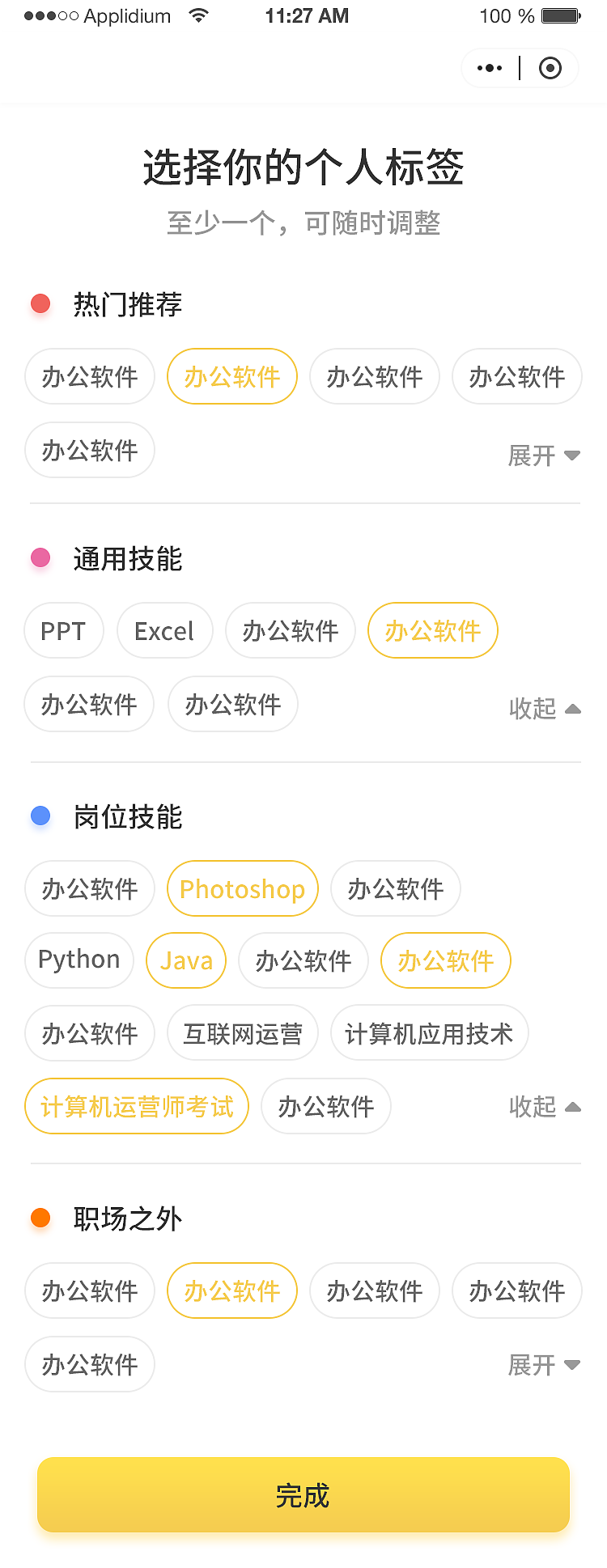Click the blue dot beside 岗位技能
The width and height of the screenshot is (607, 1568).
[40, 816]
